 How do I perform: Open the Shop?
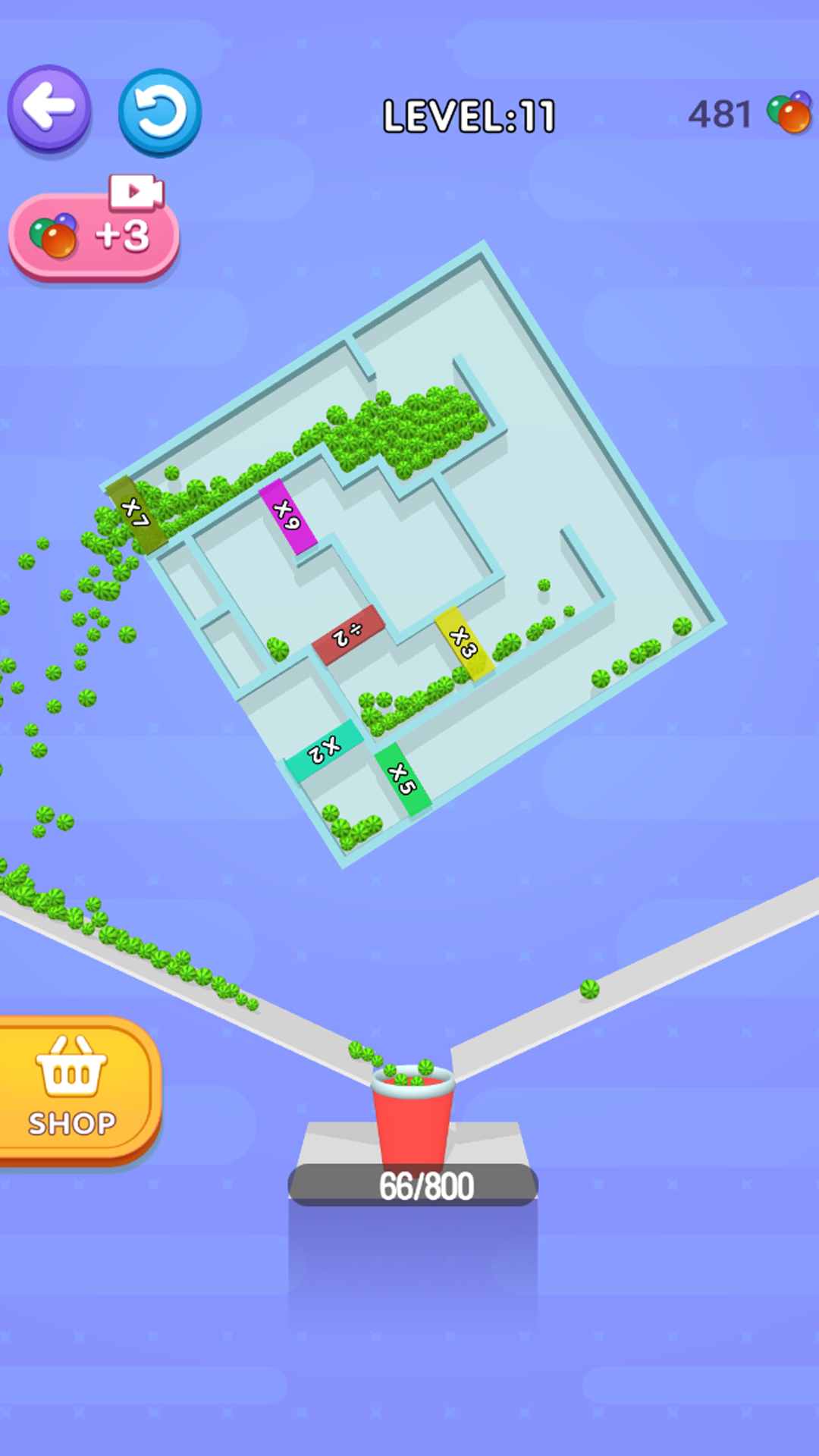click(x=76, y=1090)
